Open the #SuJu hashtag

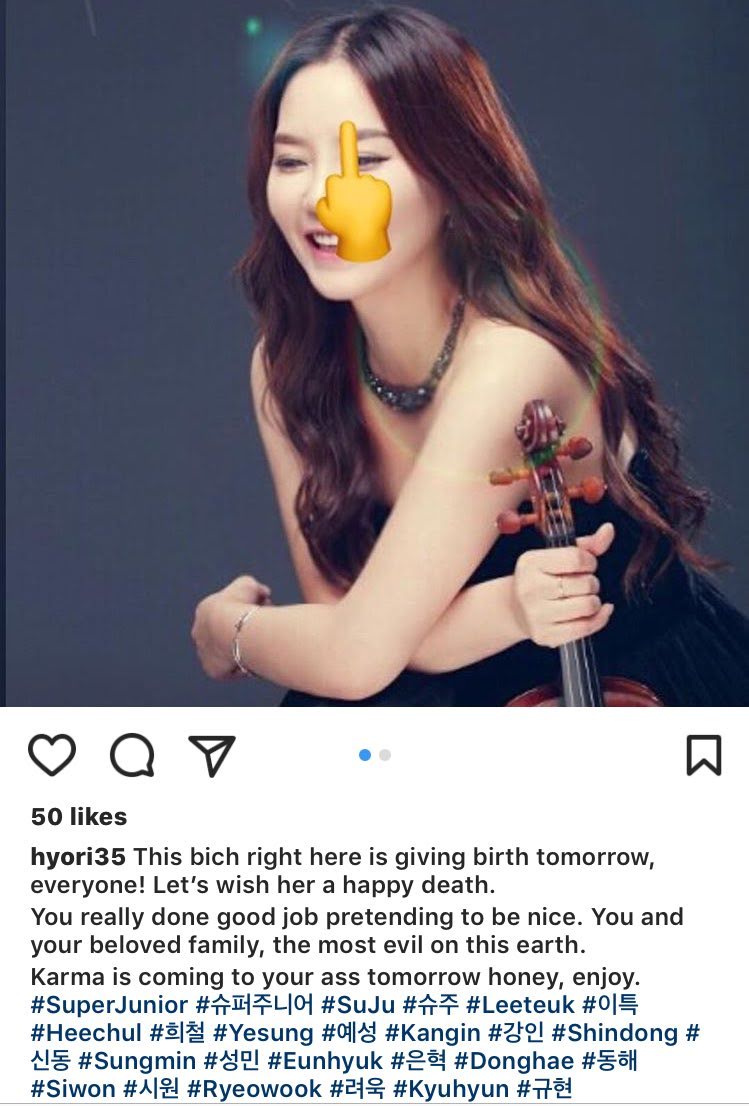coord(358,1005)
